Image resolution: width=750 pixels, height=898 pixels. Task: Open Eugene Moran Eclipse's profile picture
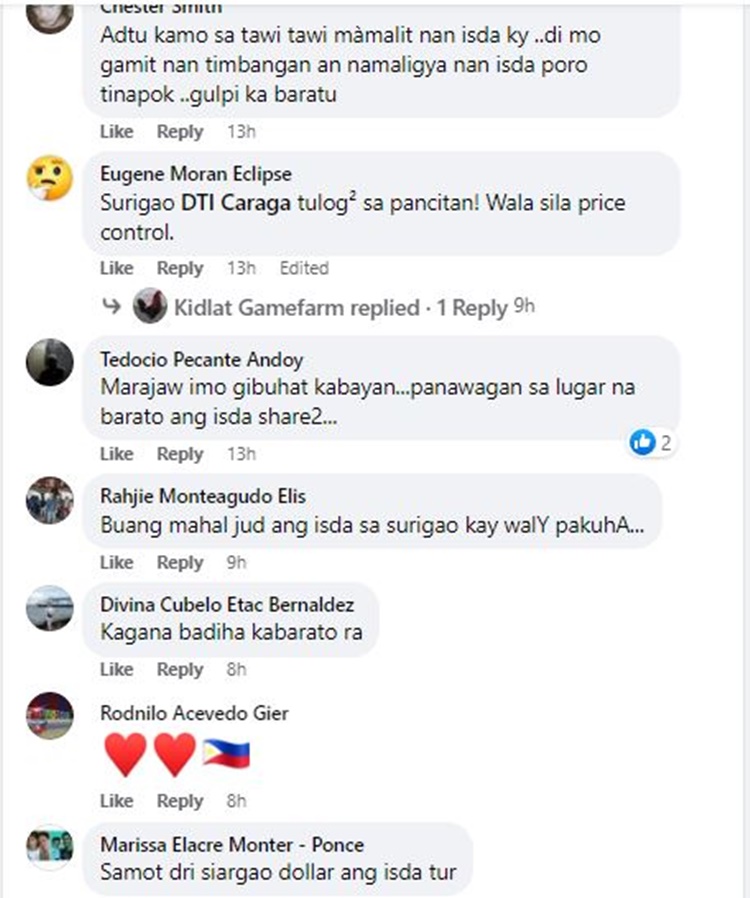point(49,177)
